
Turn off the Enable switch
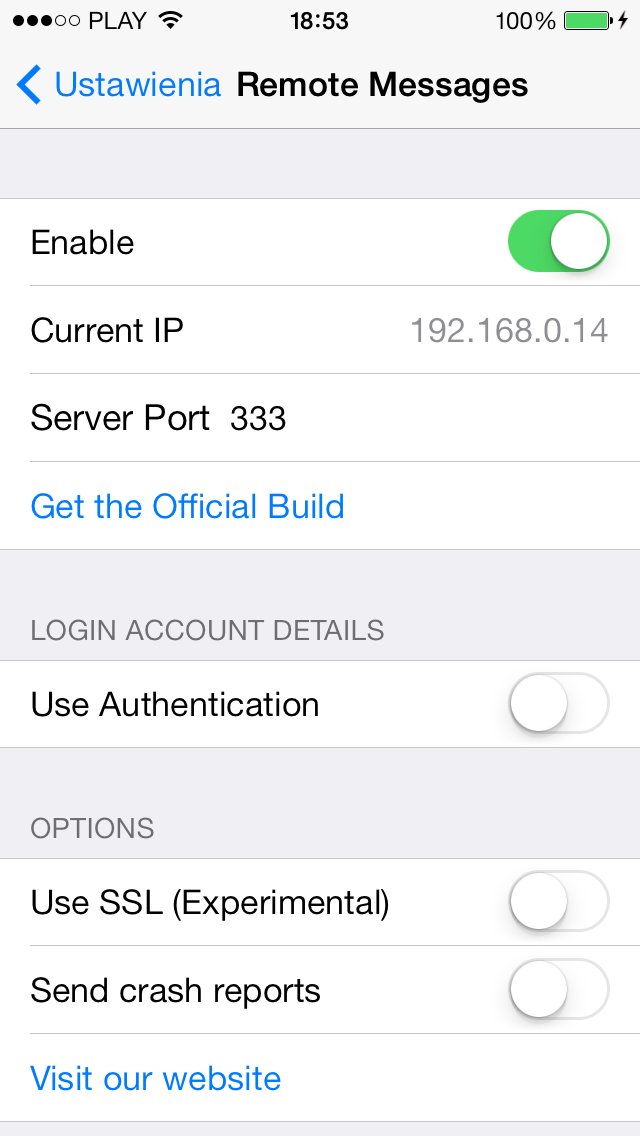558,242
